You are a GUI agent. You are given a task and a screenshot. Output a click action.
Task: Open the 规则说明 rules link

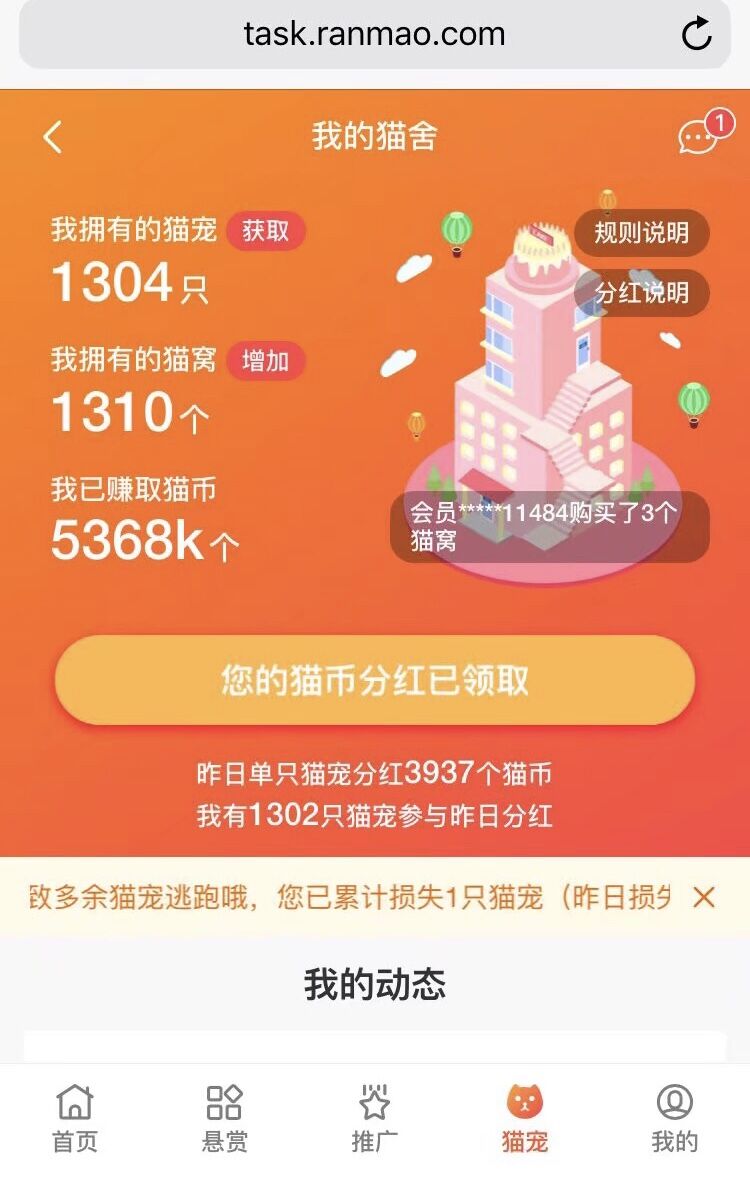[641, 233]
